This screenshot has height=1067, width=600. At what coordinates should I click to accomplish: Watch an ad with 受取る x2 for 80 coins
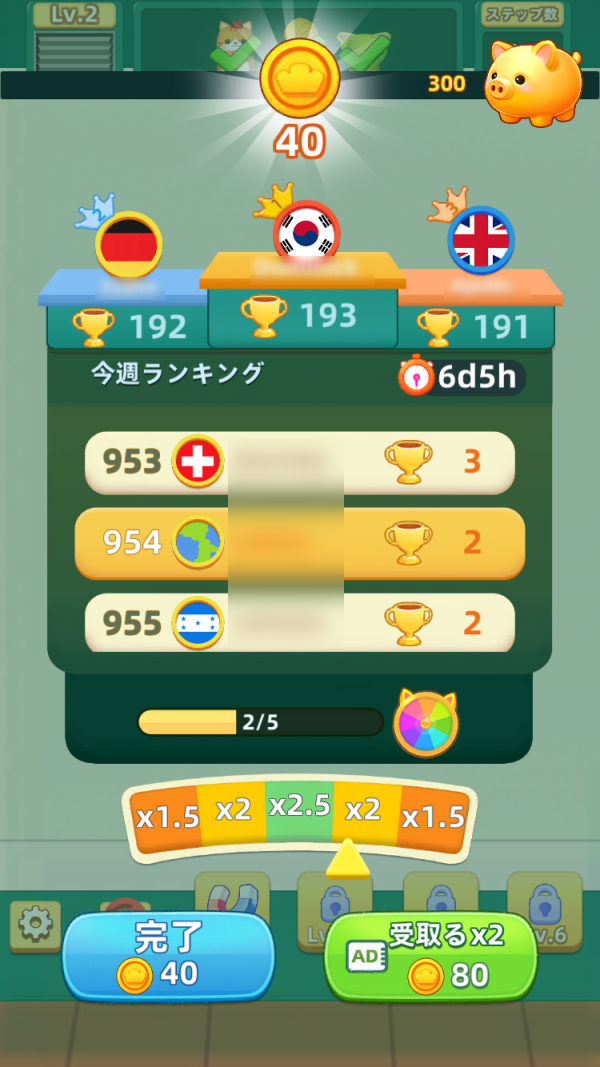click(430, 955)
